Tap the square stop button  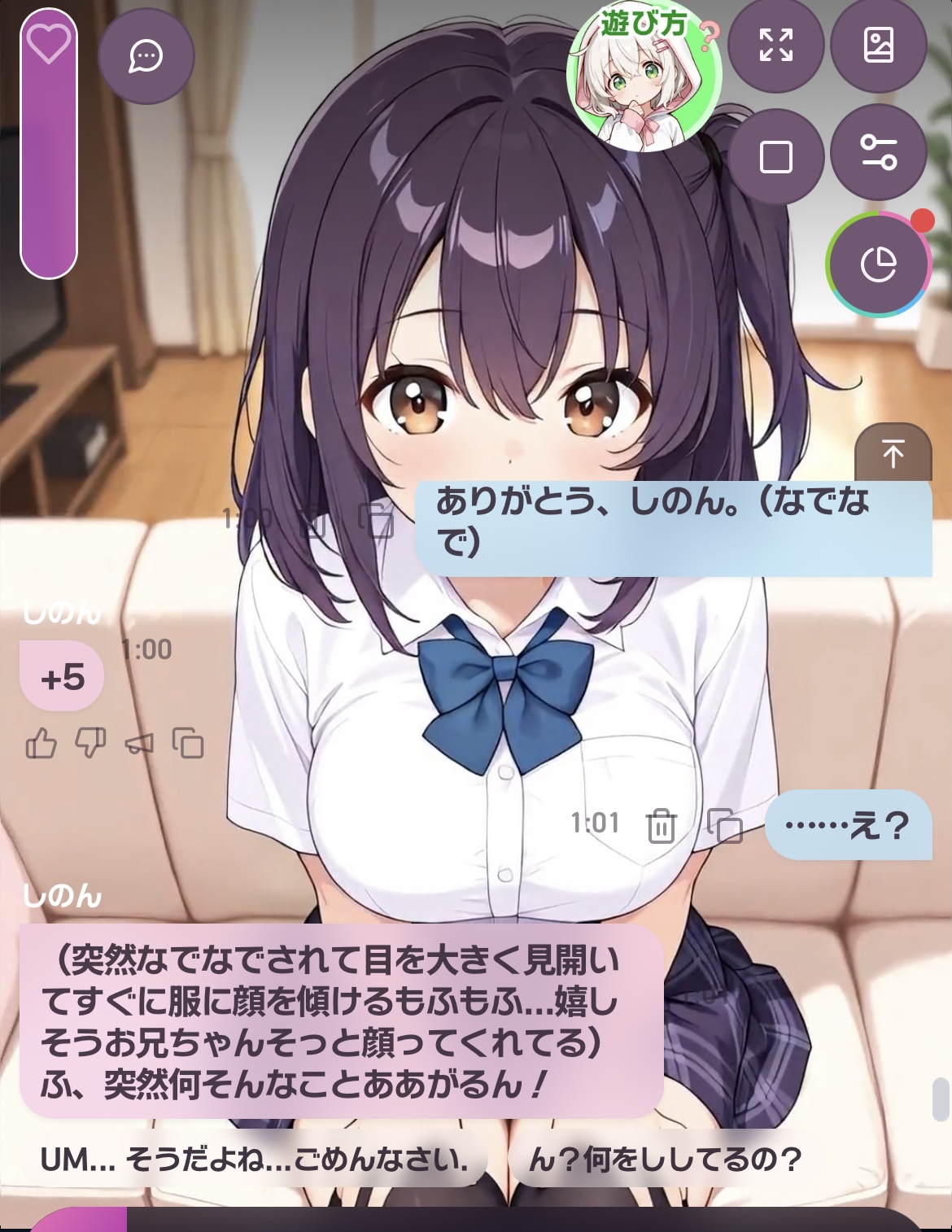tap(775, 156)
